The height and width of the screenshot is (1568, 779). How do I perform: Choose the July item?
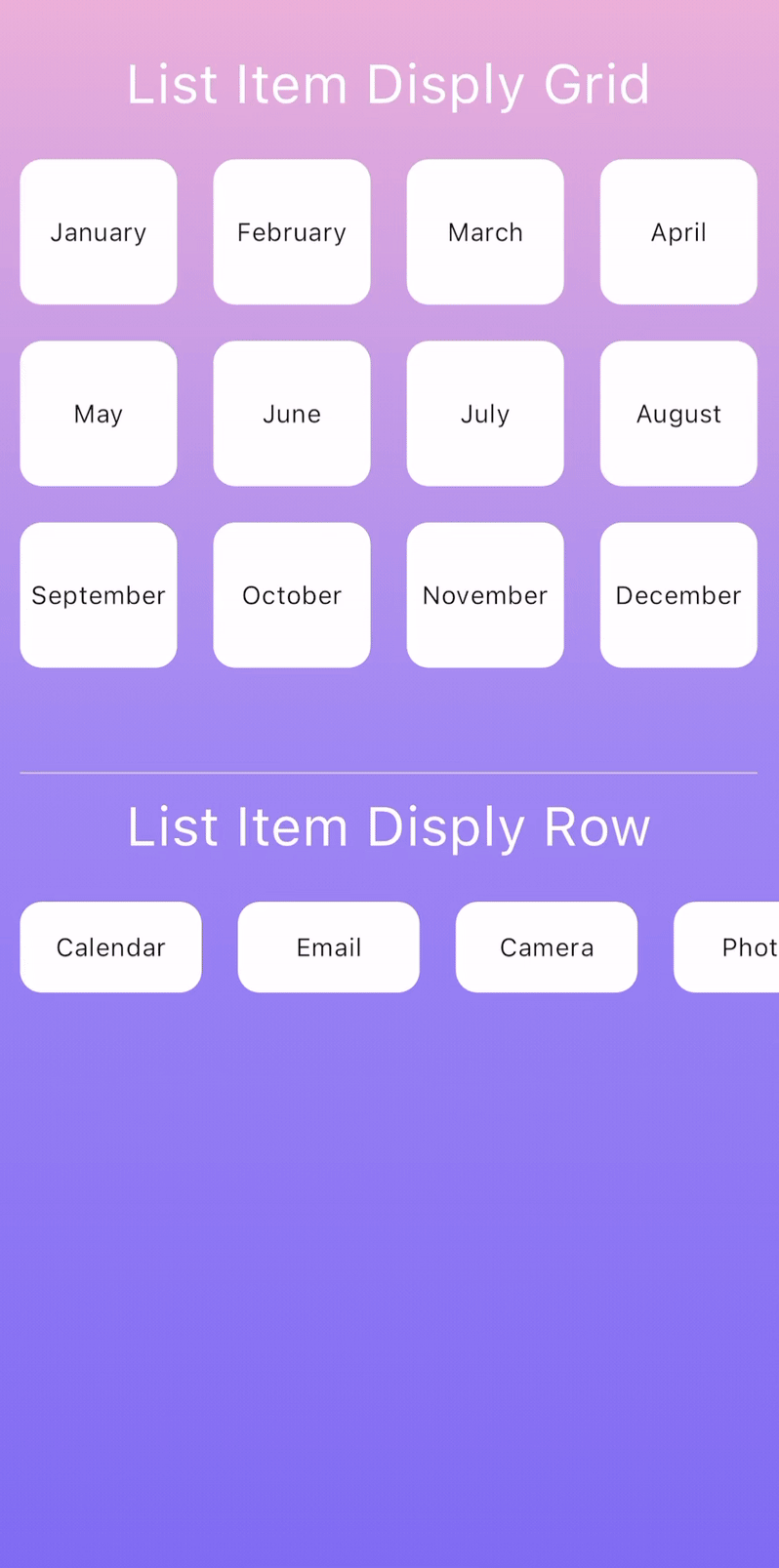485,414
